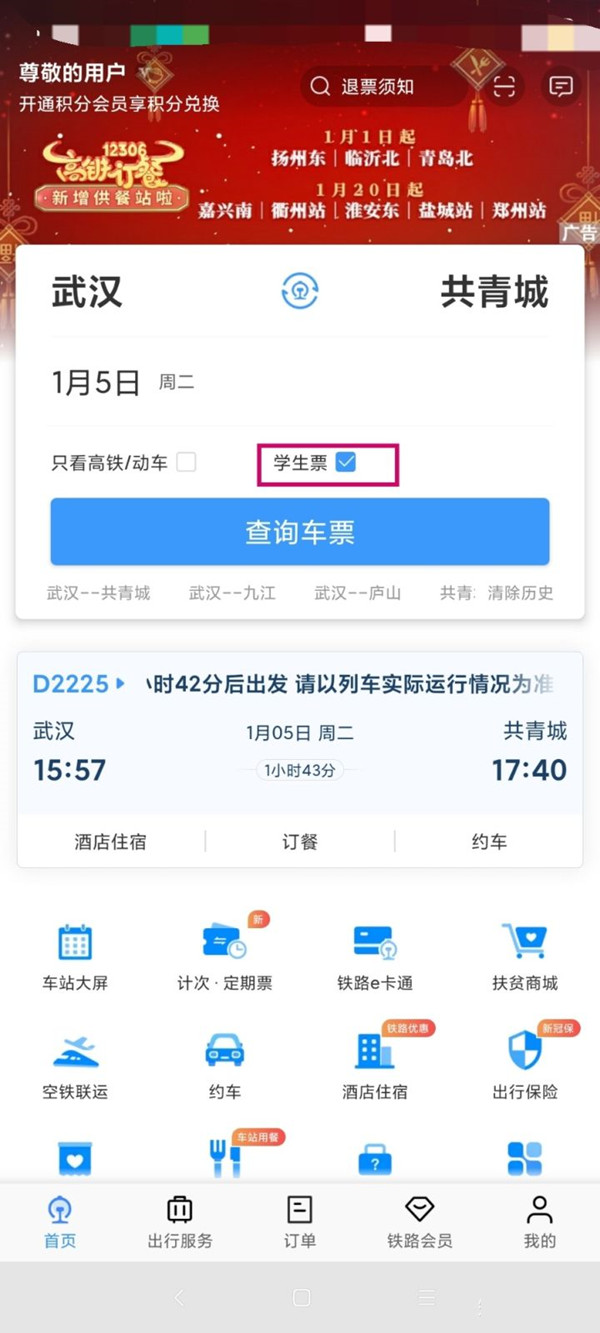Open 空铁联运 service
The image size is (600, 1333).
pyautogui.click(x=75, y=1065)
